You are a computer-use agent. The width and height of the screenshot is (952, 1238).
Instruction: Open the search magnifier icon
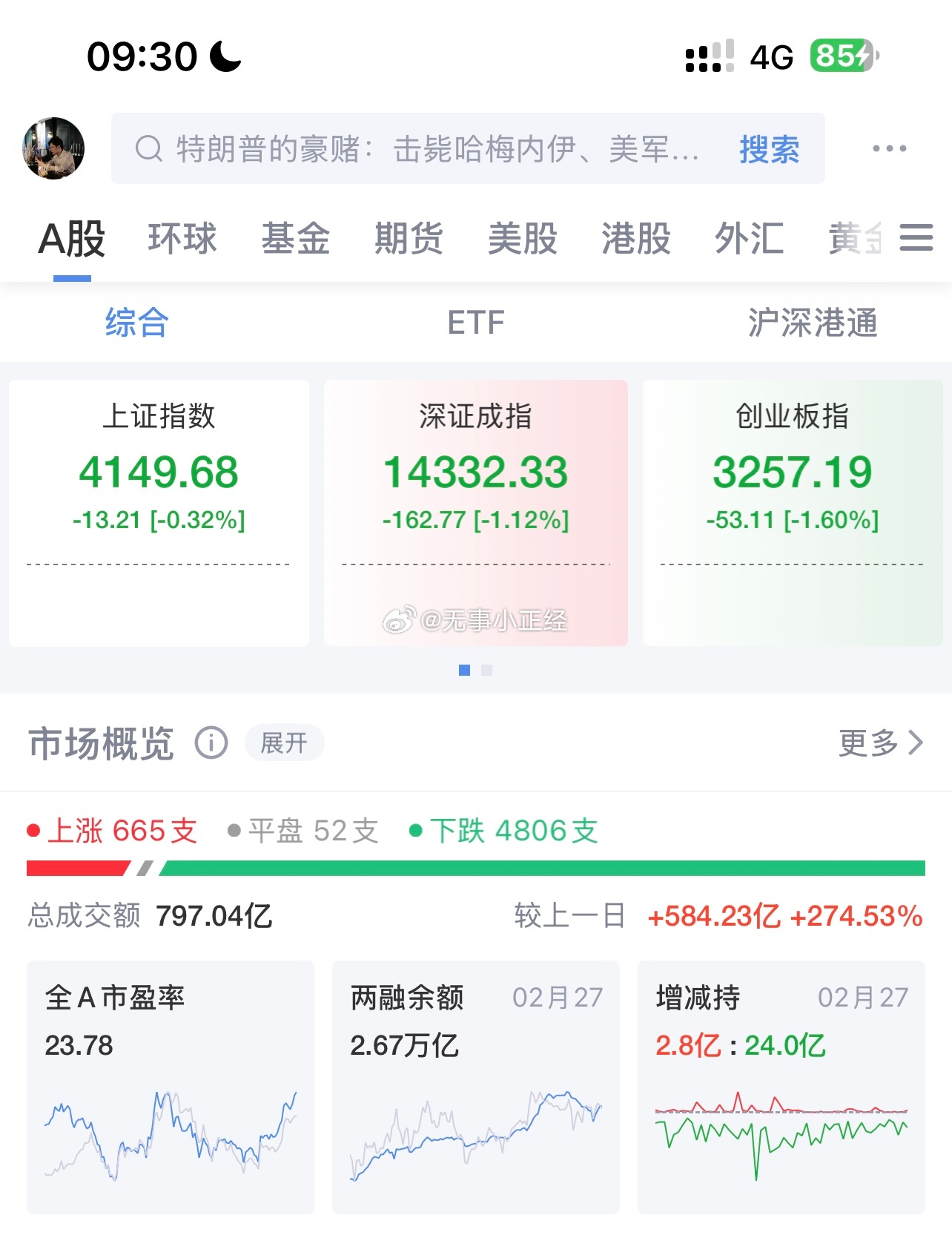tap(151, 148)
